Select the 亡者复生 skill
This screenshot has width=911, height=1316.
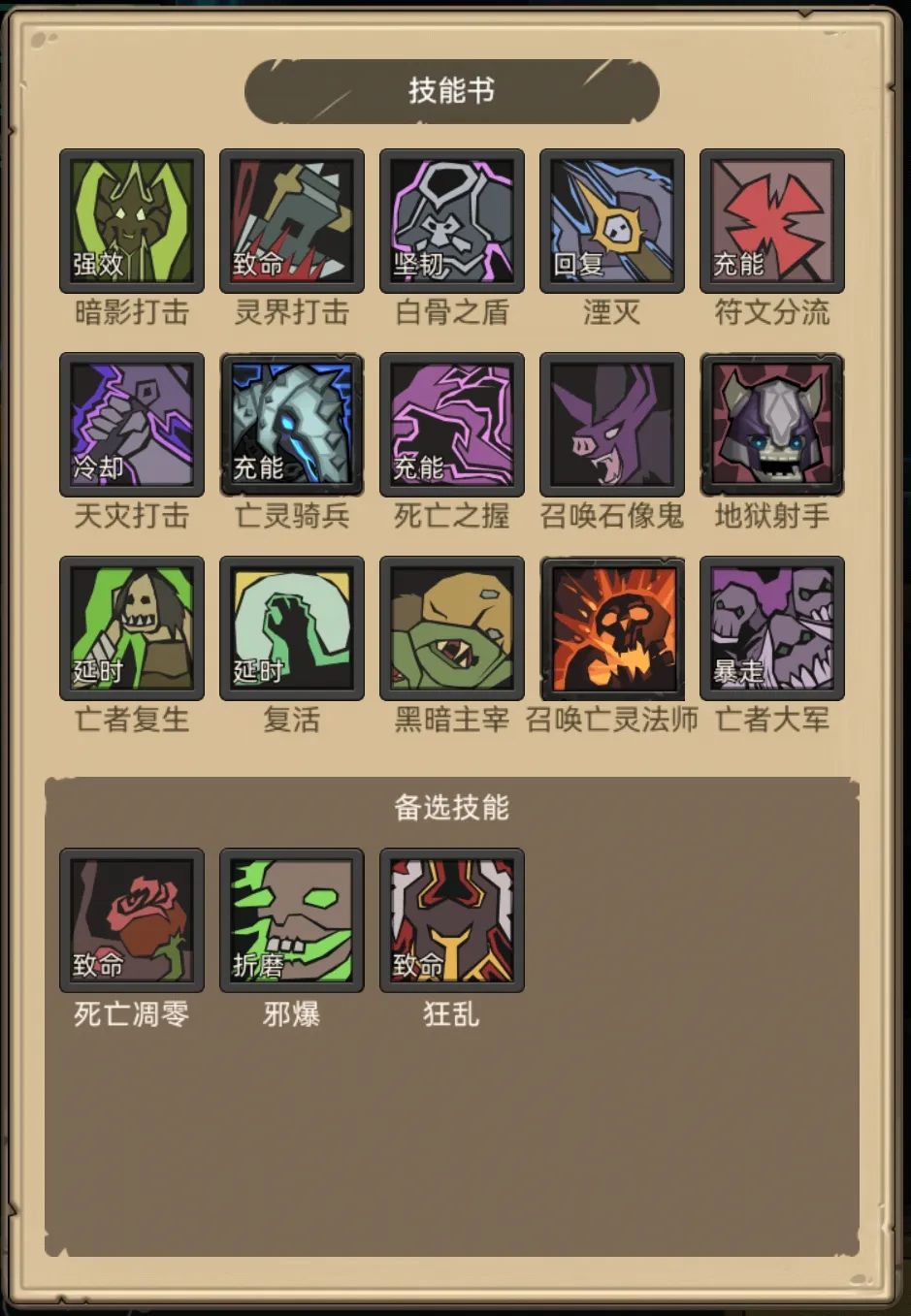132,628
